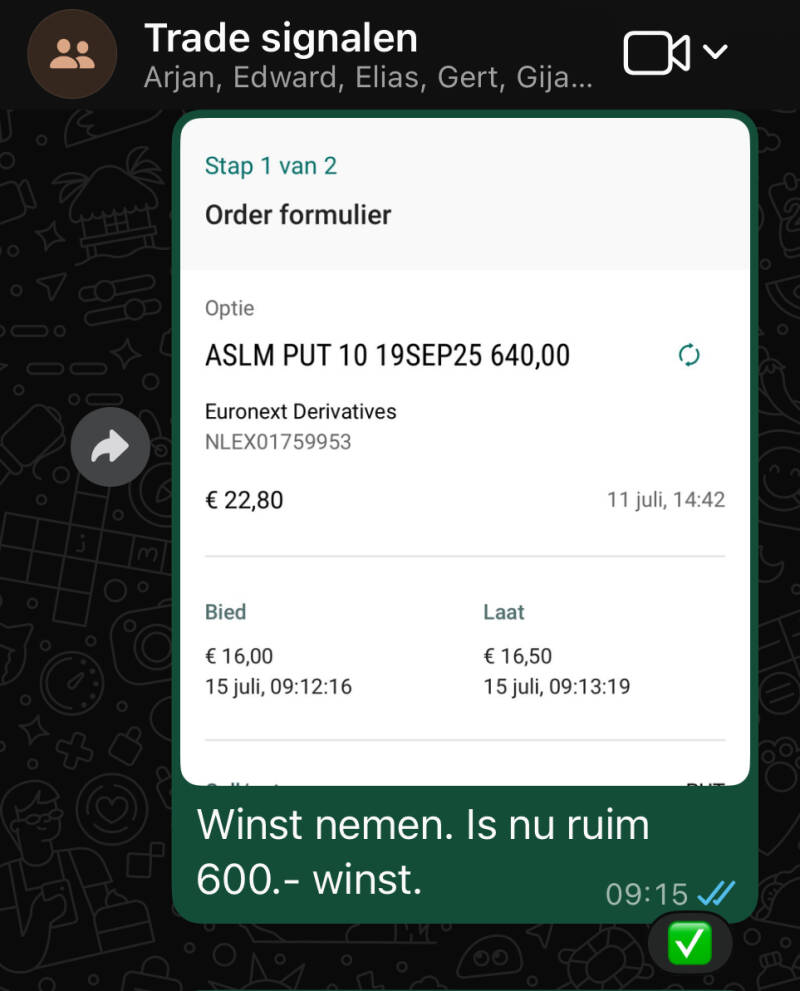View the checkmark reaction on message
The height and width of the screenshot is (991, 800).
pyautogui.click(x=689, y=943)
